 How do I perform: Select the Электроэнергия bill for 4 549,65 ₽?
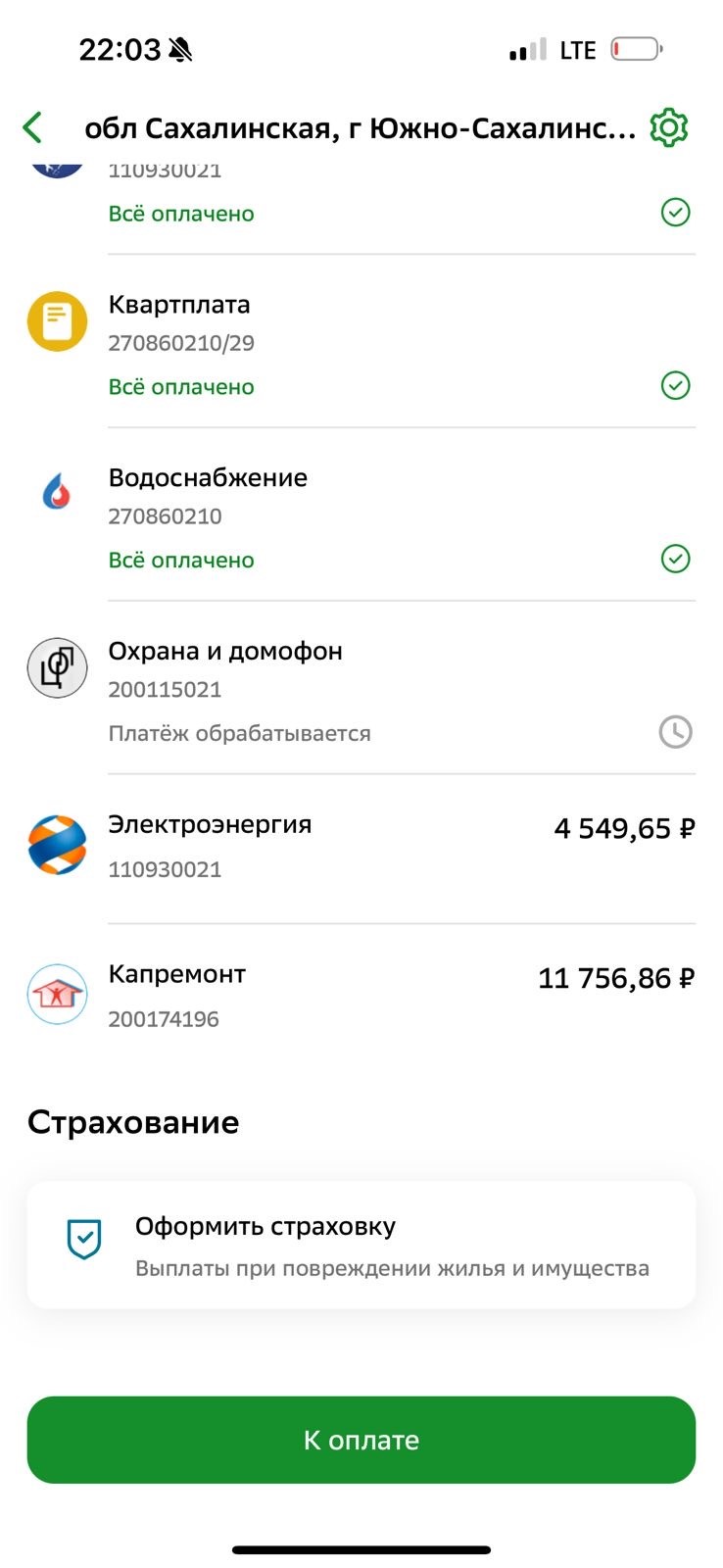tap(361, 849)
